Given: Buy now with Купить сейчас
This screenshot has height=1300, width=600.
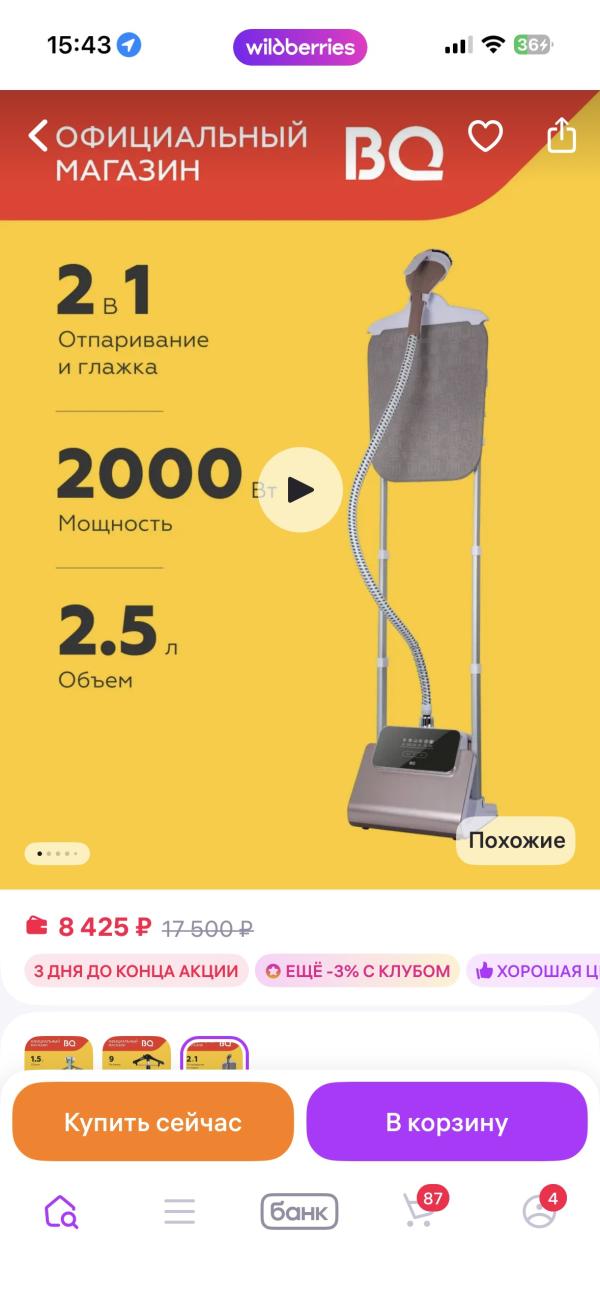Looking at the screenshot, I should point(153,1122).
